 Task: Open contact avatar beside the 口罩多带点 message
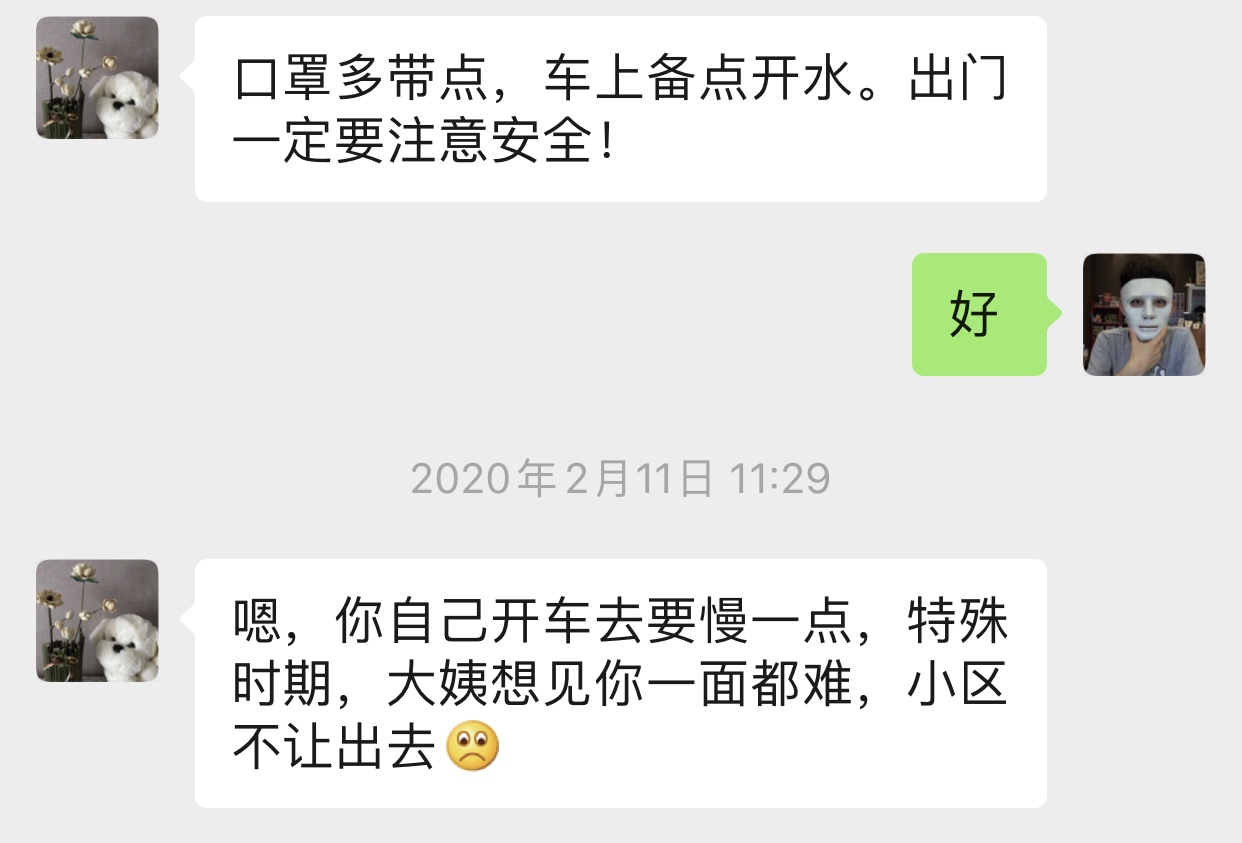[x=97, y=78]
